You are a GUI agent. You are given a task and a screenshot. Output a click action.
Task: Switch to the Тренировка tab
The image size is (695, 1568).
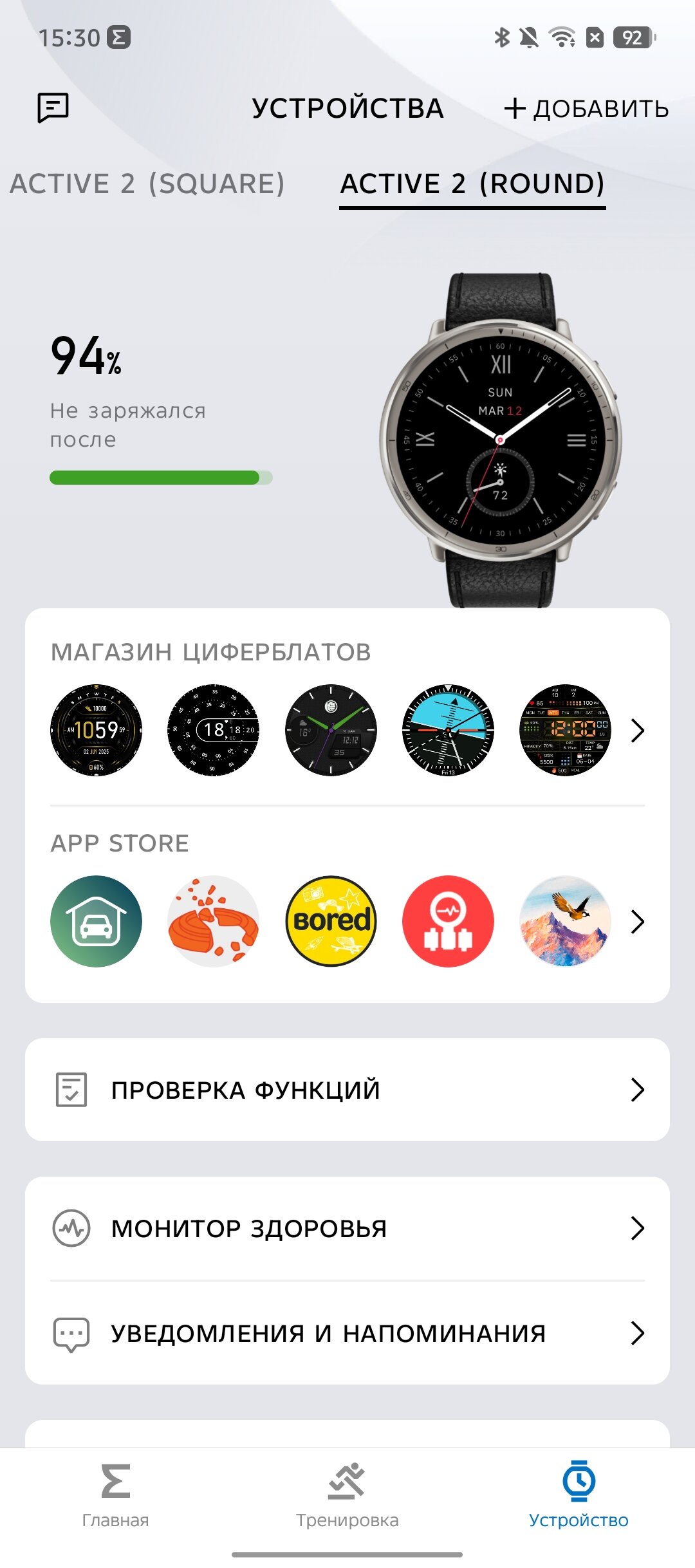click(x=347, y=1495)
